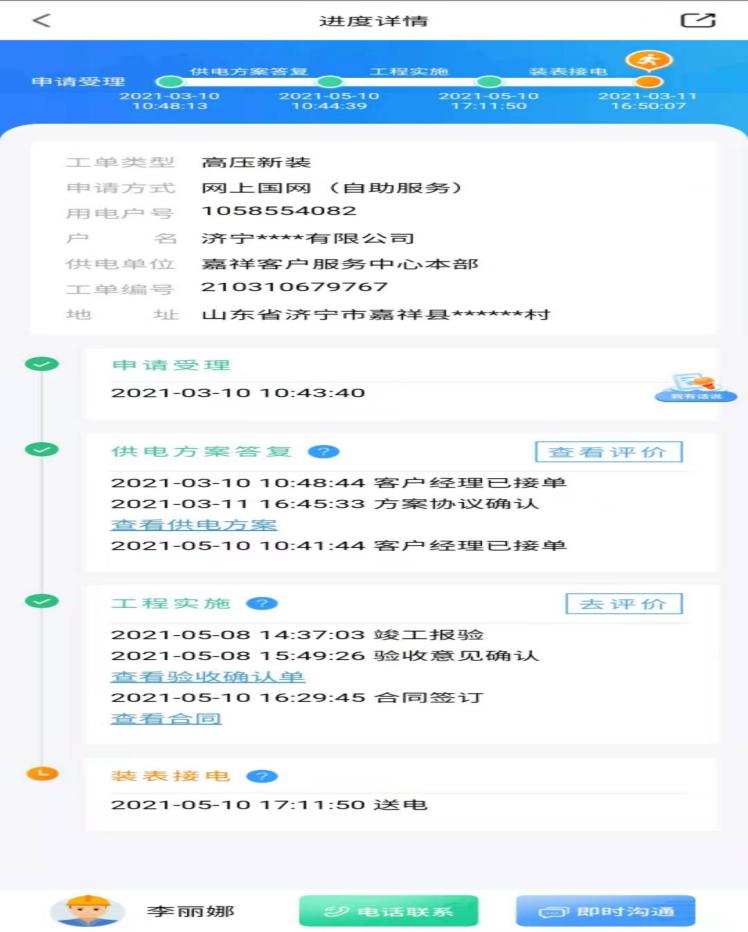Go back from progress details
Image resolution: width=748 pixels, height=932 pixels.
[41, 21]
